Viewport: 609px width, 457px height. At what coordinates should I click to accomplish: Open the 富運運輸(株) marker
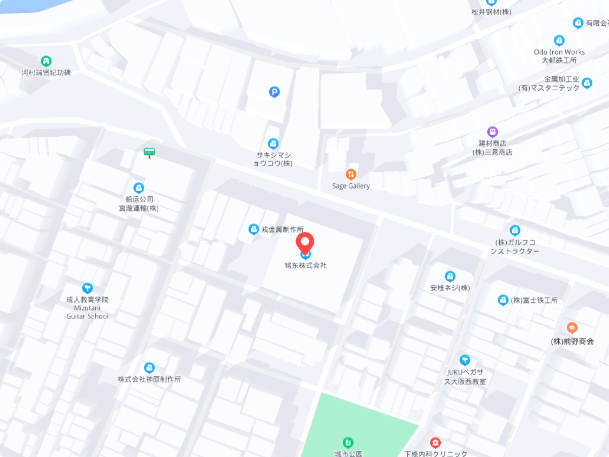pos(138,187)
